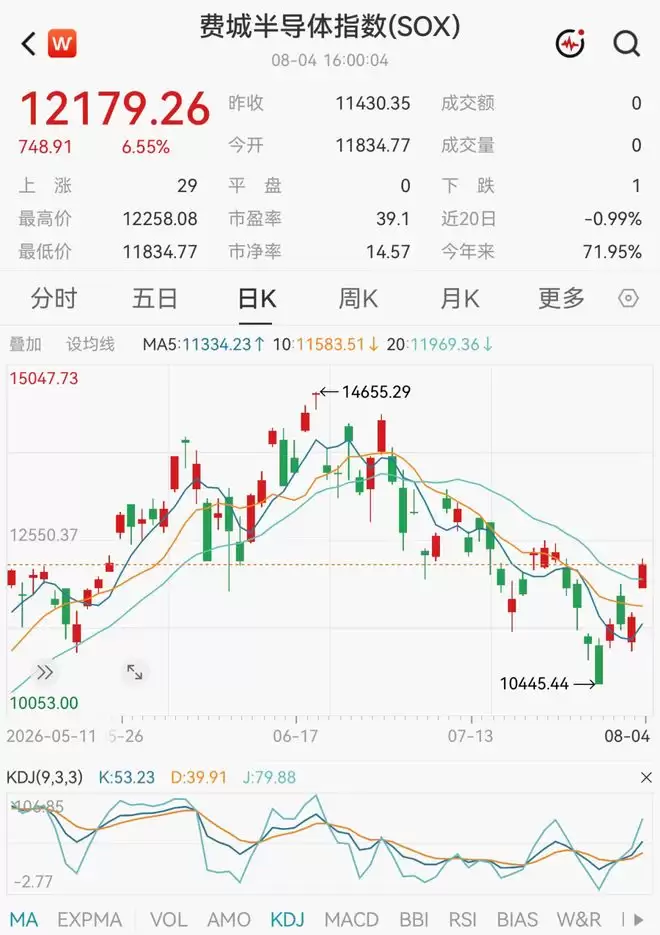Open the search magnifier
The width and height of the screenshot is (660, 935).
(627, 44)
